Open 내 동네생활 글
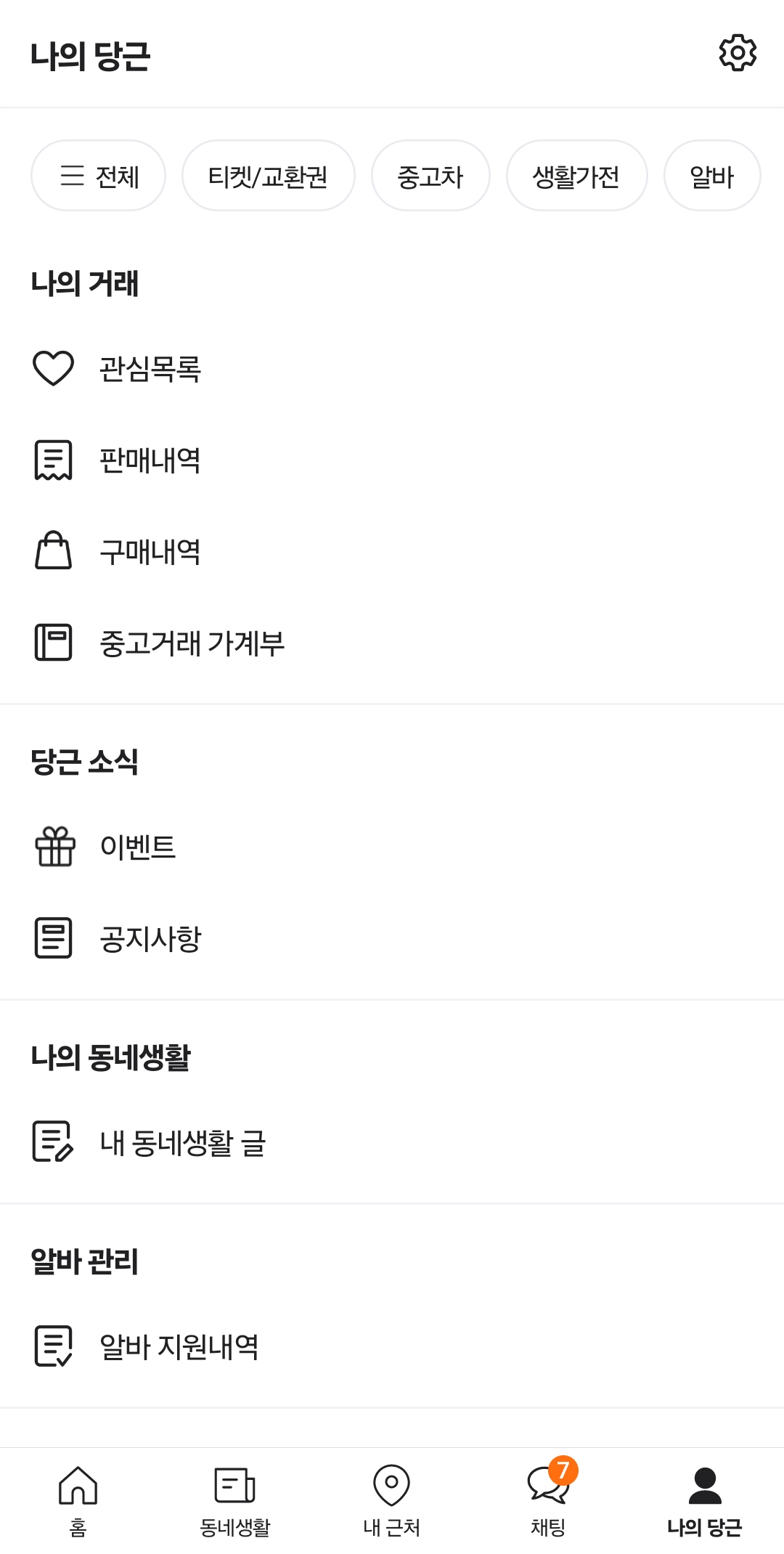 [x=183, y=1142]
